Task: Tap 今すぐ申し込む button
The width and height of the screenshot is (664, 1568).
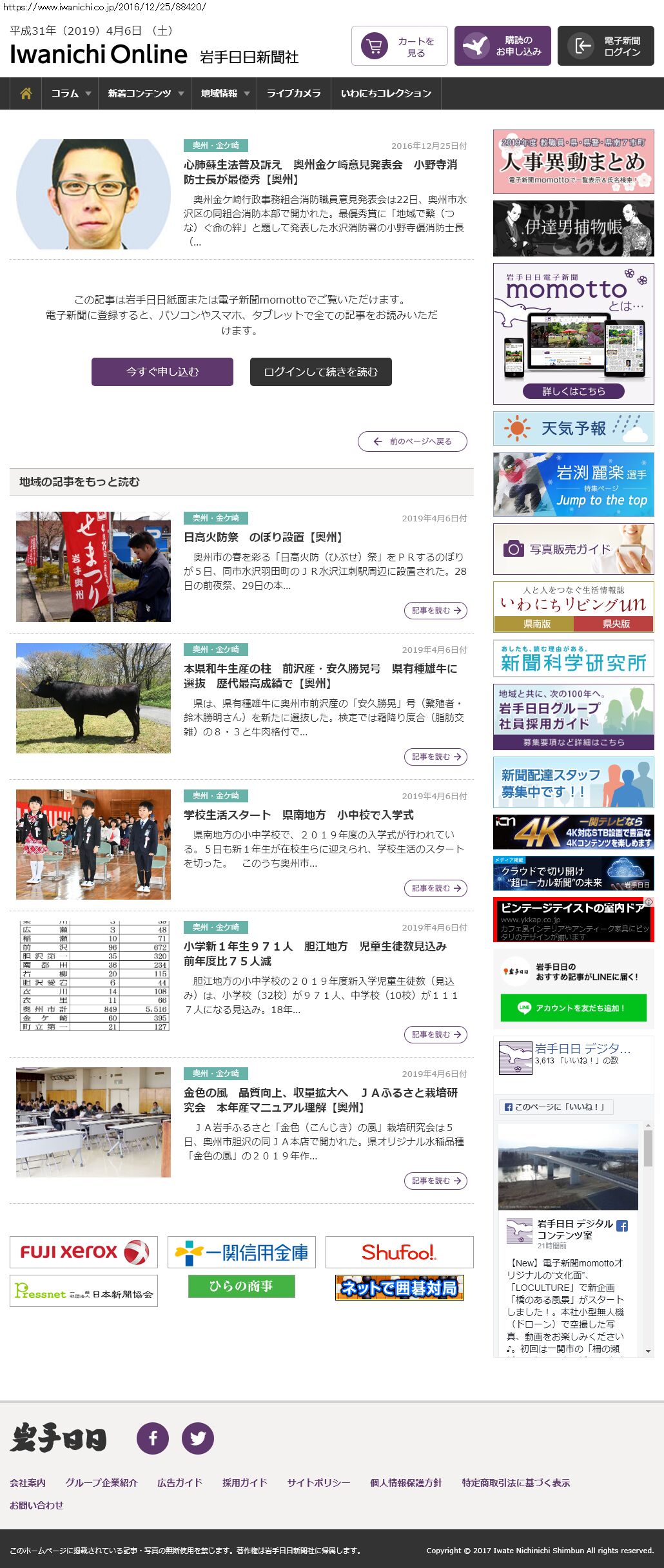Action: 162,372
